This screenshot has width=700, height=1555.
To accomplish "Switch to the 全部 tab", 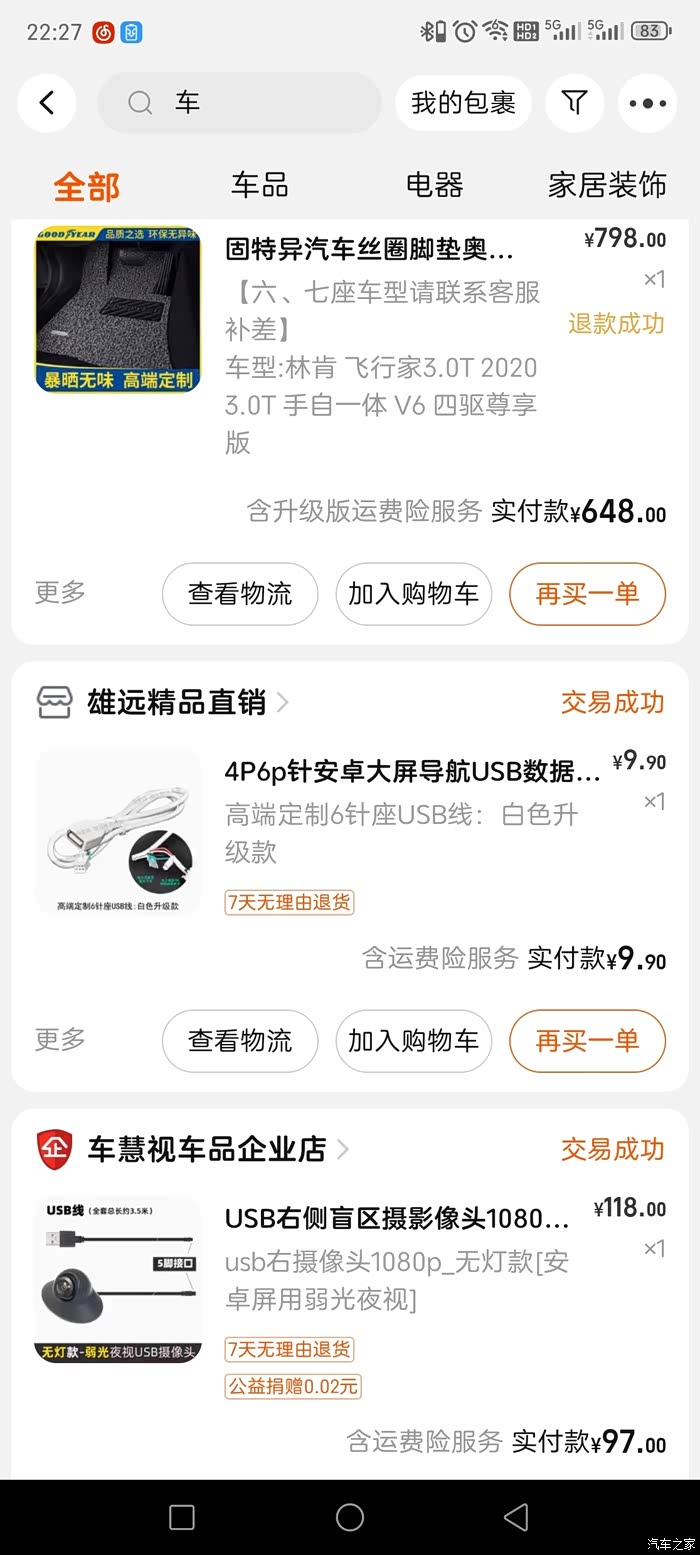I will click(x=86, y=186).
